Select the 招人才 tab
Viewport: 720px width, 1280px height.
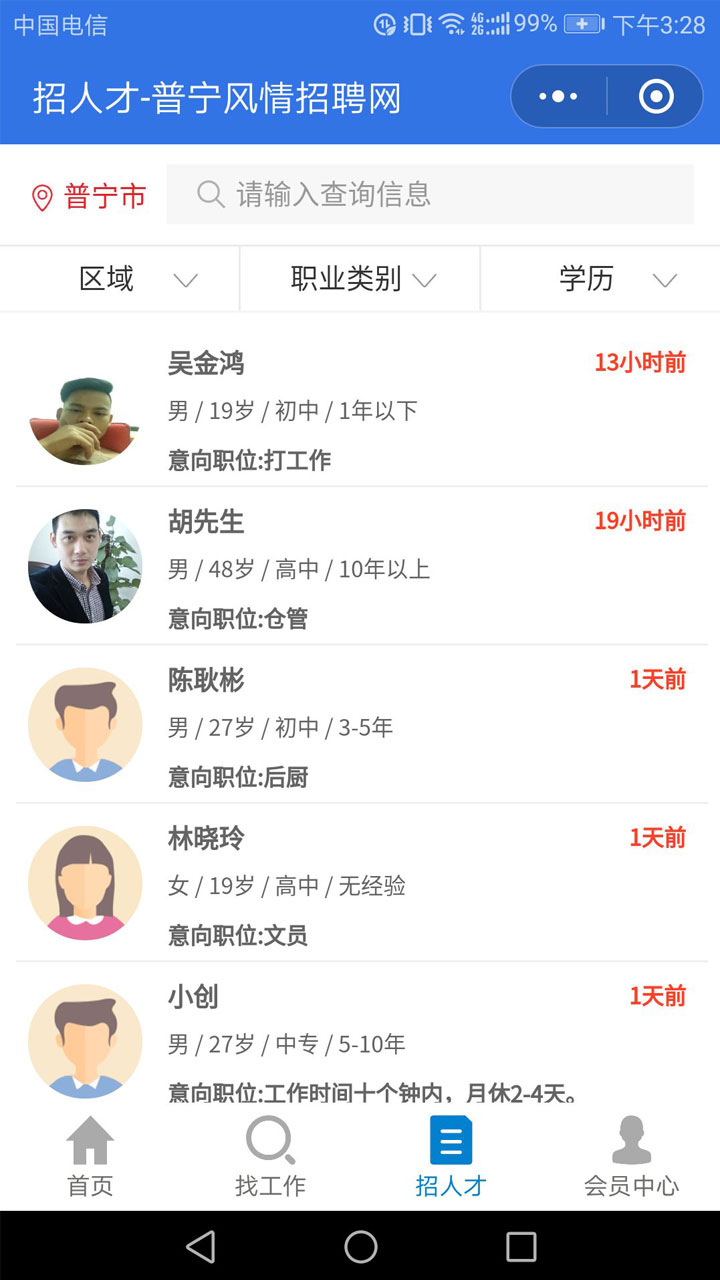point(450,1158)
